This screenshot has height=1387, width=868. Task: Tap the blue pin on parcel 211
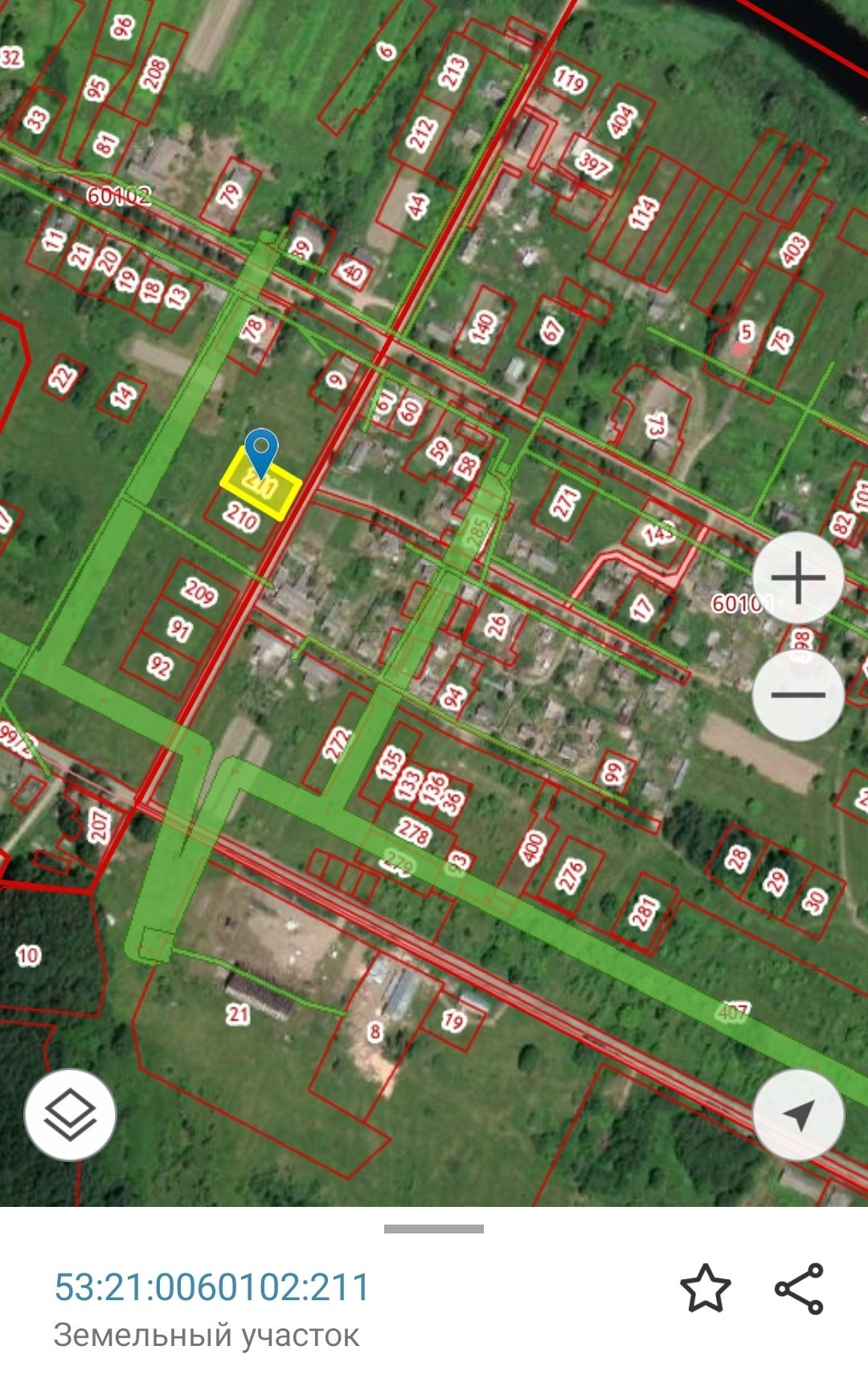(261, 449)
